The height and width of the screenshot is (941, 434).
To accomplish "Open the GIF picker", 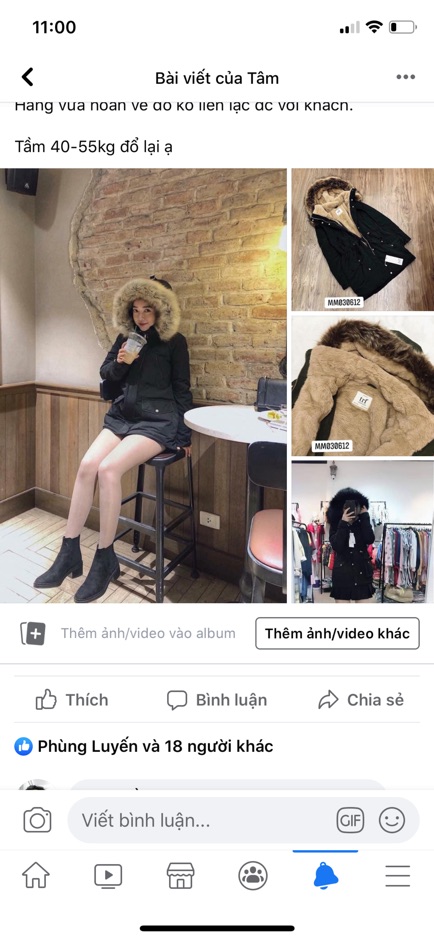I will coord(350,820).
